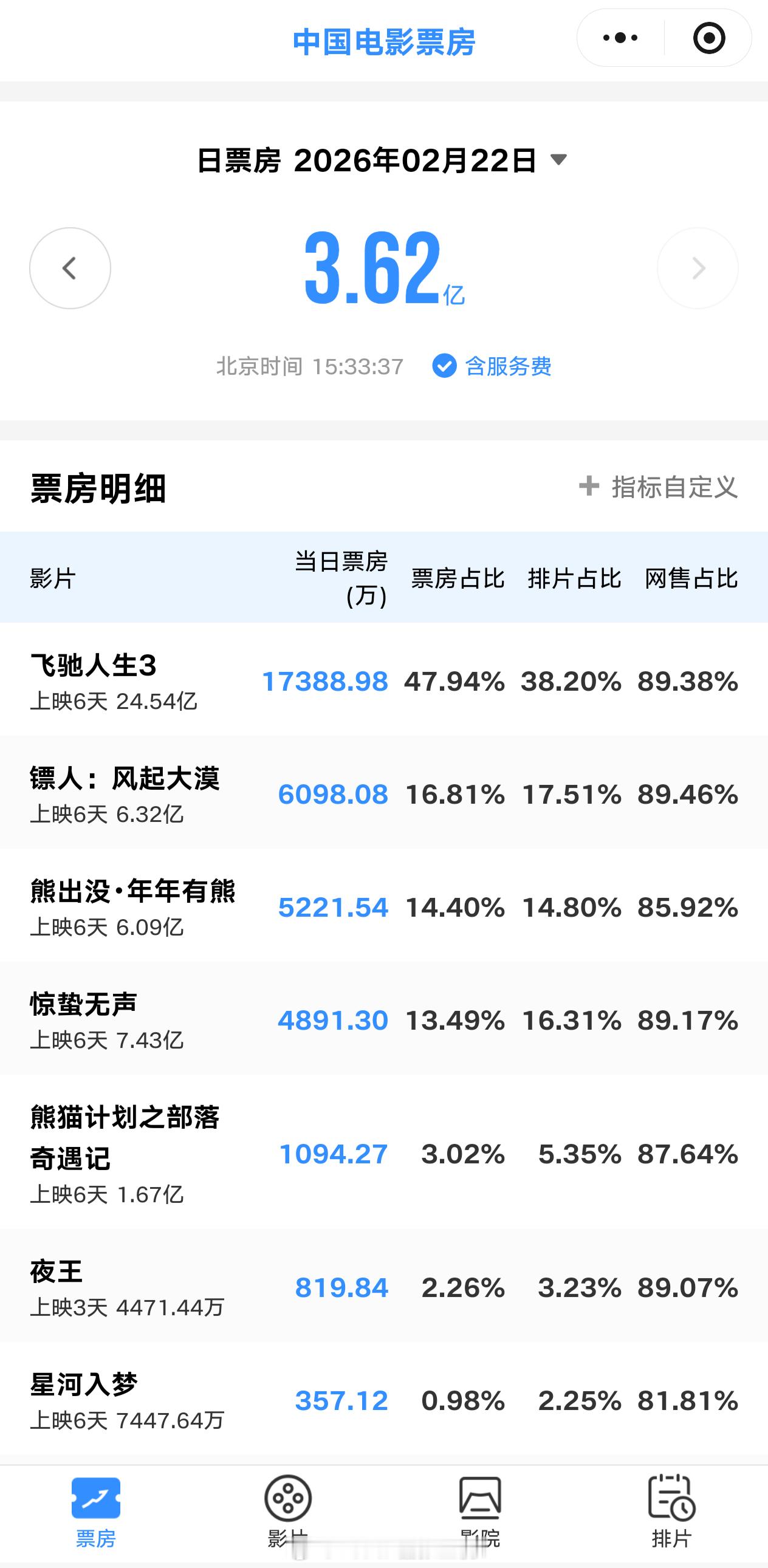Click box office figure 17388.98 for 飞驰人生3
Viewport: 768px width, 1568px height.
point(326,682)
